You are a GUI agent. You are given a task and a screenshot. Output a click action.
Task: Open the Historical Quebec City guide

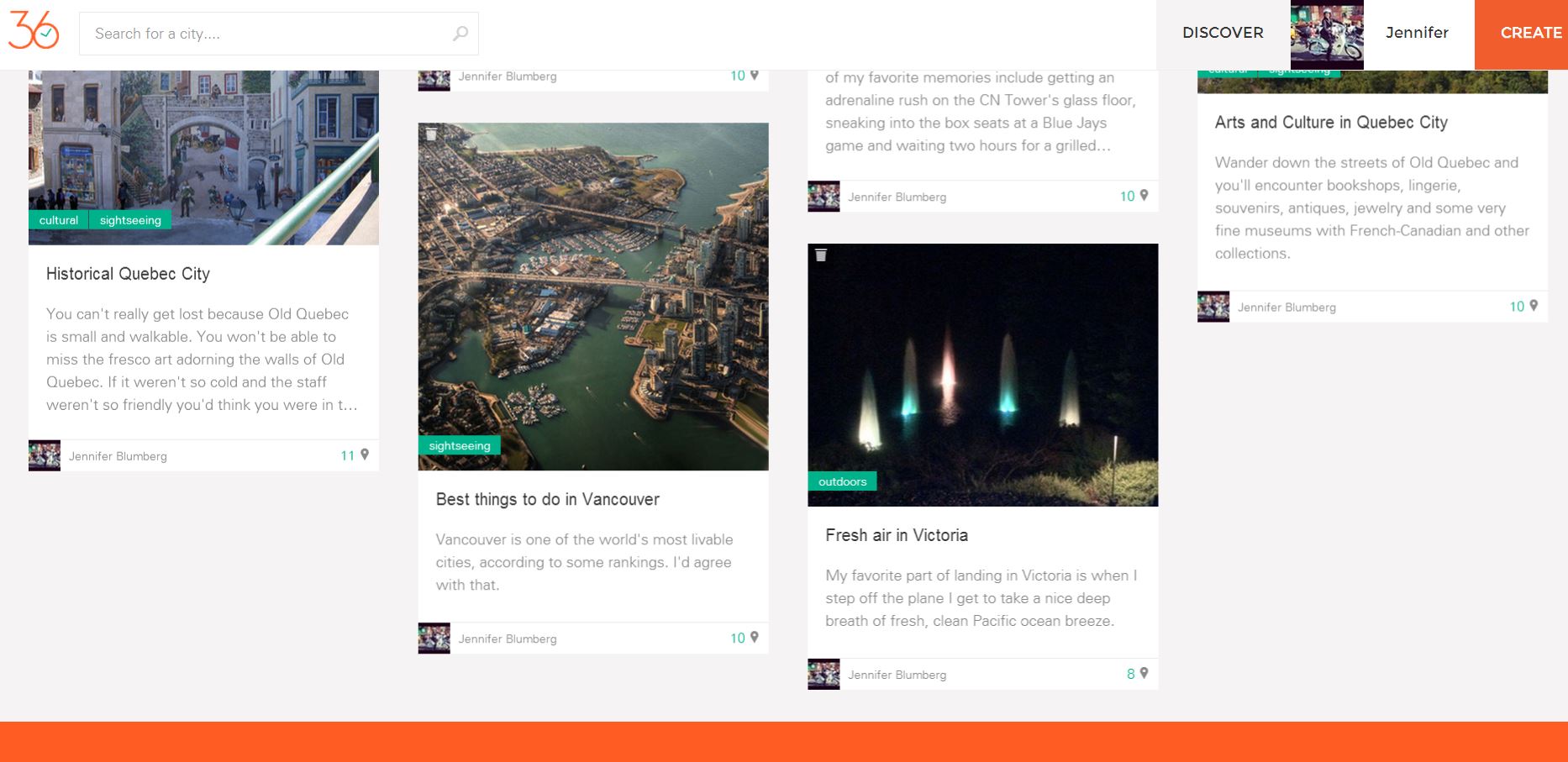tap(128, 274)
